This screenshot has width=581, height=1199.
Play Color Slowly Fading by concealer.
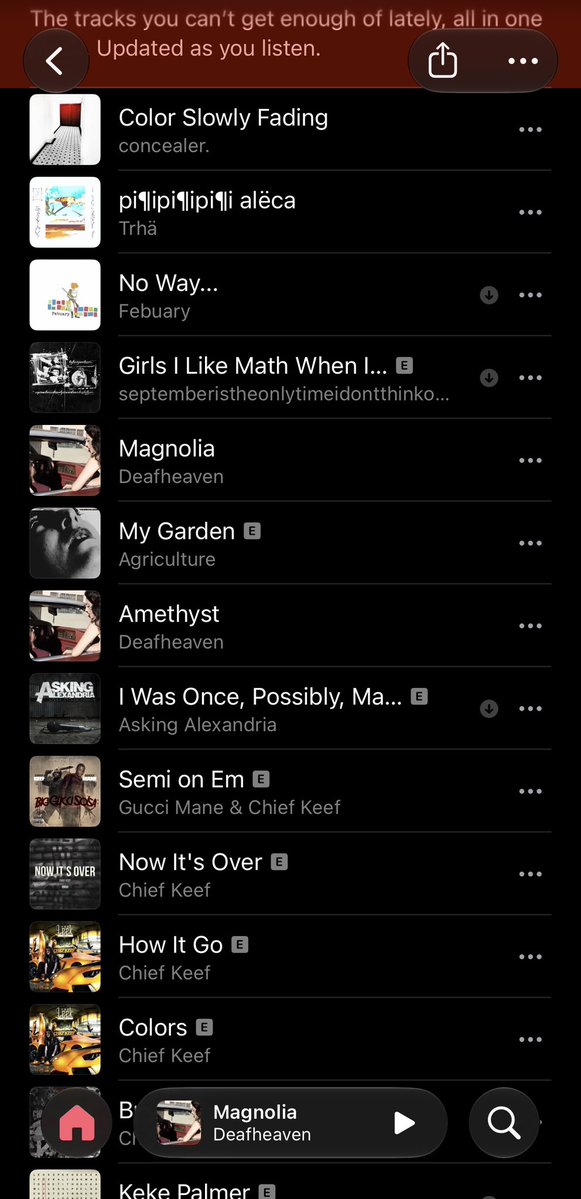tap(290, 129)
